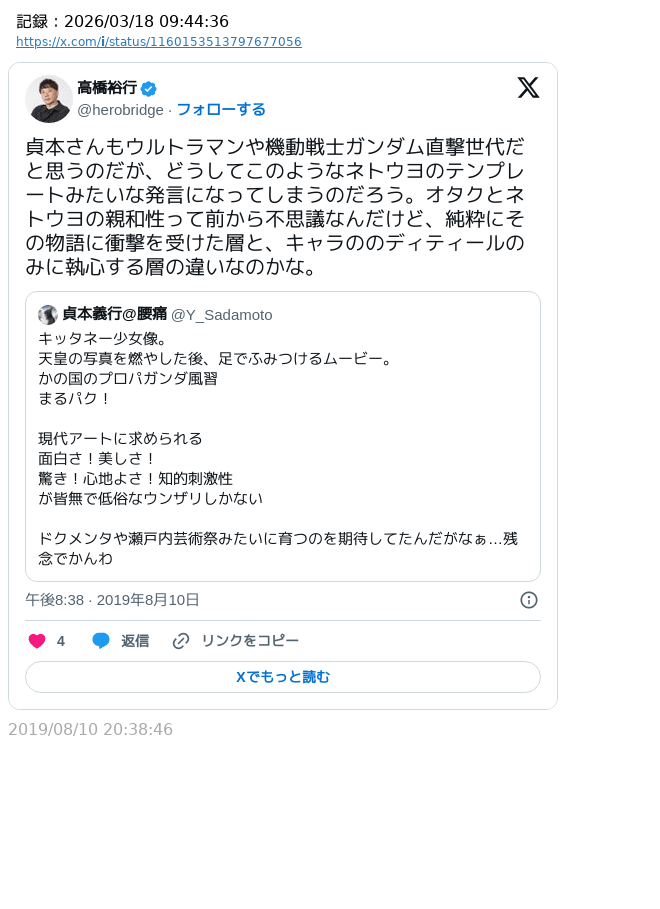
Task: Open the x.com status URL link
Action: 158,42
